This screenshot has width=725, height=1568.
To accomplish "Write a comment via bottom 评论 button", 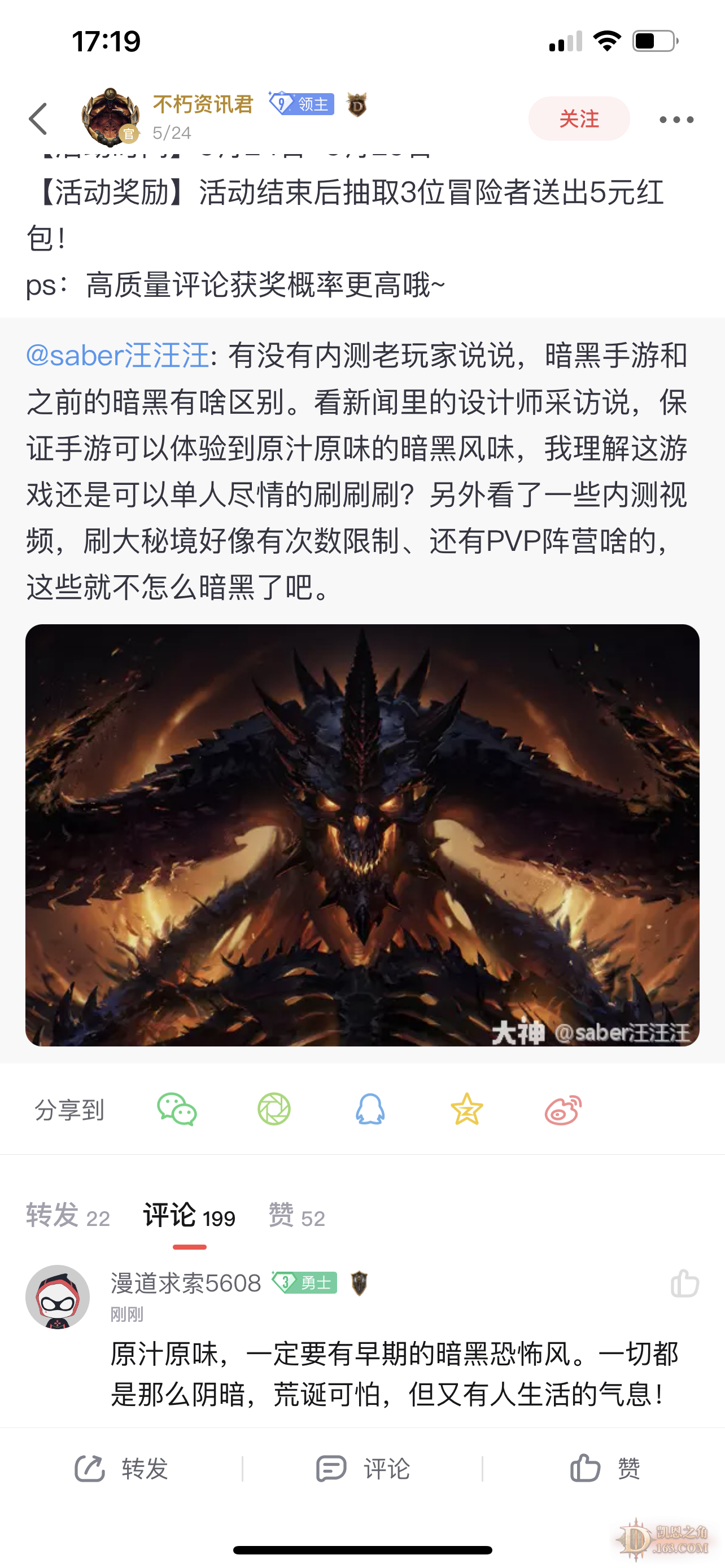I will [x=363, y=1469].
